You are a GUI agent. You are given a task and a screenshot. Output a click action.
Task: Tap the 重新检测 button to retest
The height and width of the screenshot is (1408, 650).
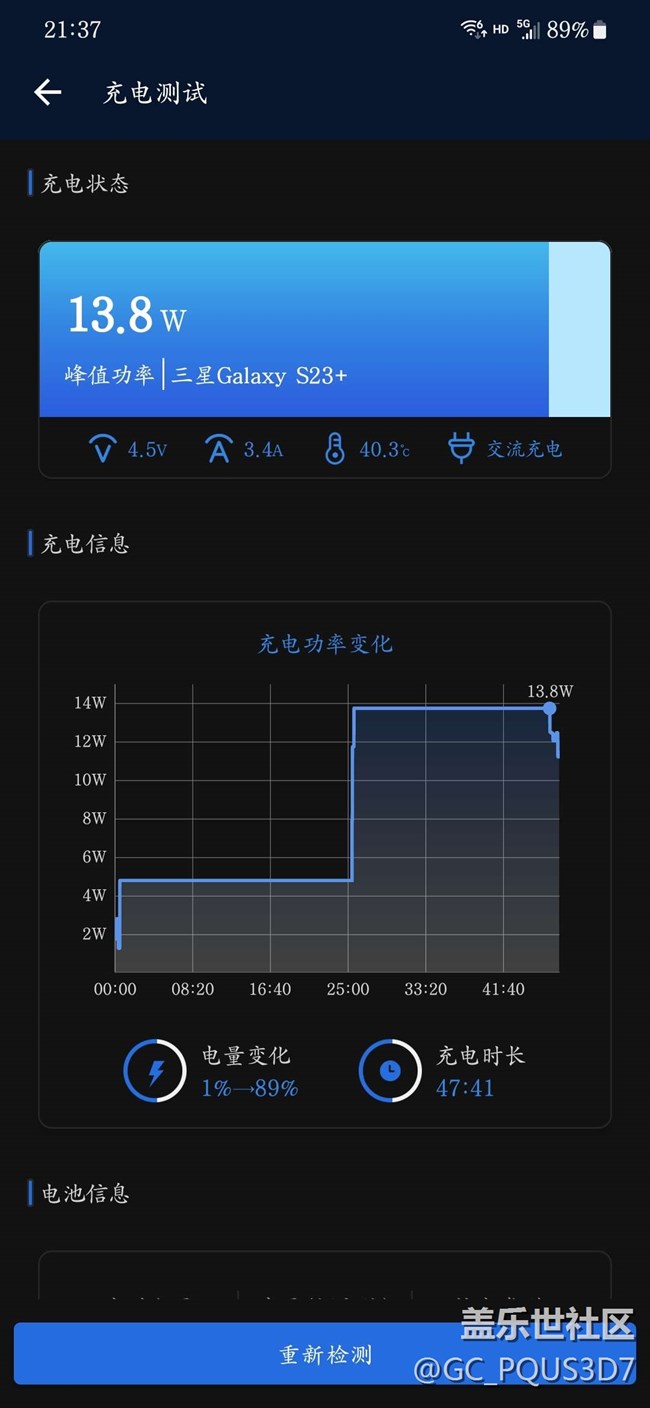tap(325, 1354)
